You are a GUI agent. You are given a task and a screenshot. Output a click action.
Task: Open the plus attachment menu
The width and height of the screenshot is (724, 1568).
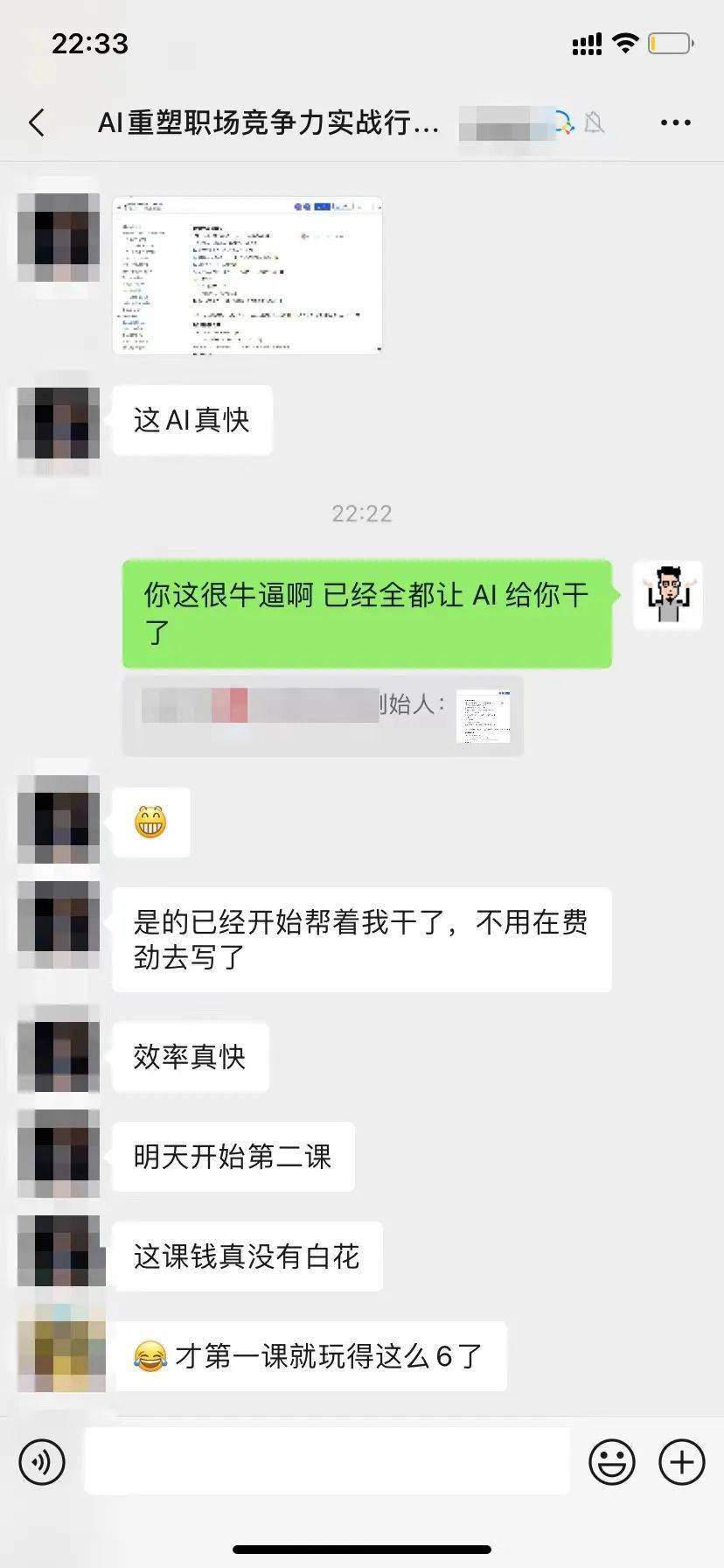tap(681, 1462)
